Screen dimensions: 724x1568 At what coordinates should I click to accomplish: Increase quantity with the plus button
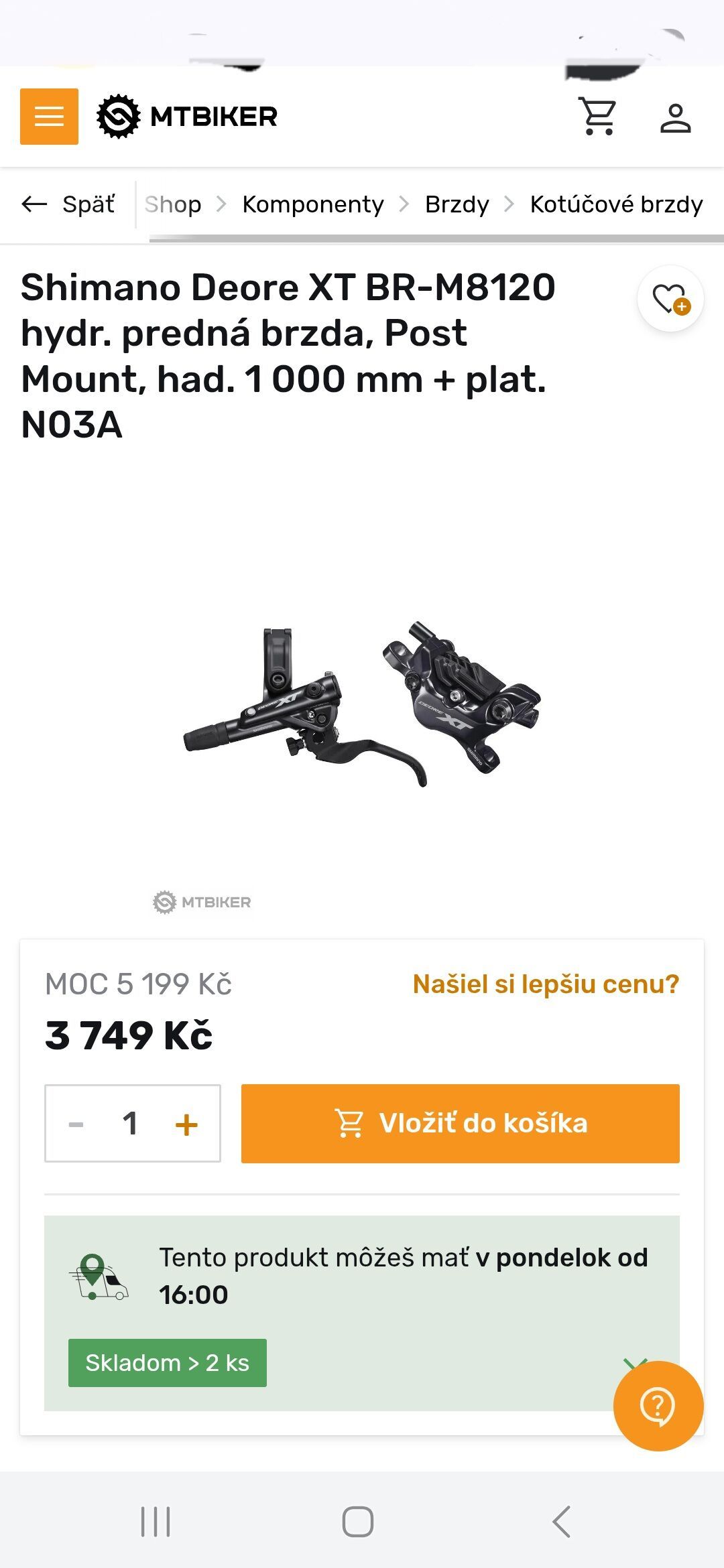tap(186, 1124)
